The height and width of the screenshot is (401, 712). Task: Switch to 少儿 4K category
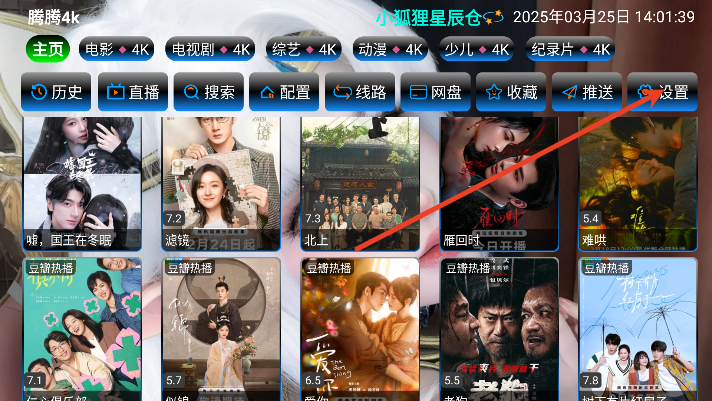pos(476,49)
